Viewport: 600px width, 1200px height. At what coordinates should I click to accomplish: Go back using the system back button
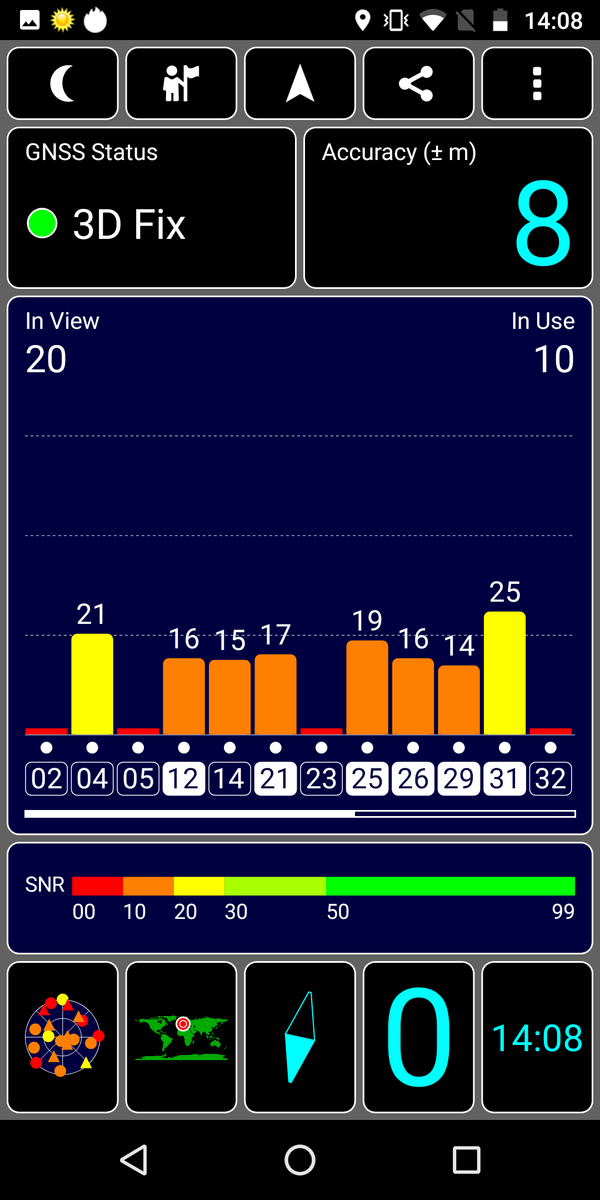click(x=133, y=1160)
